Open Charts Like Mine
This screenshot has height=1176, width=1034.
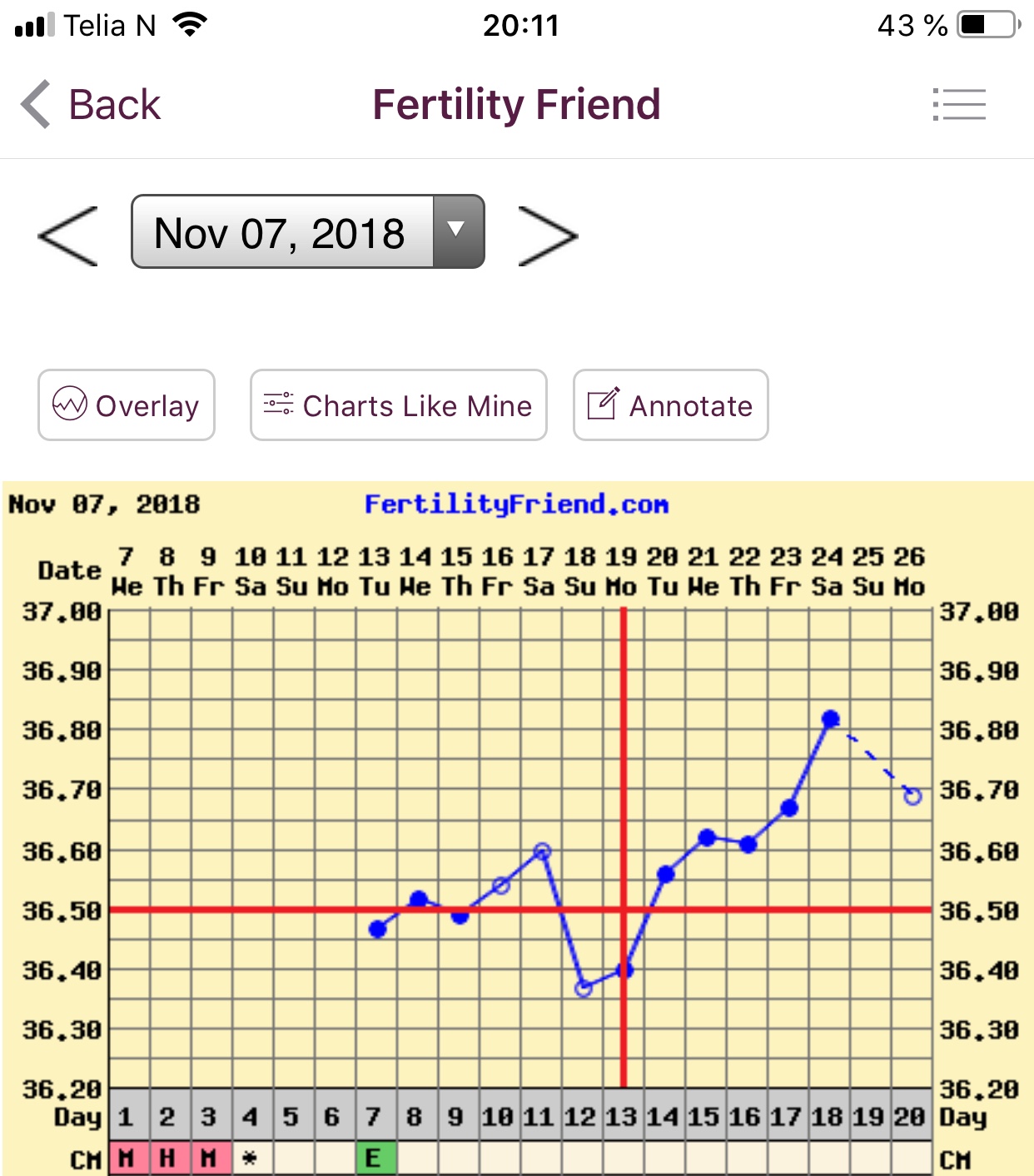(398, 405)
